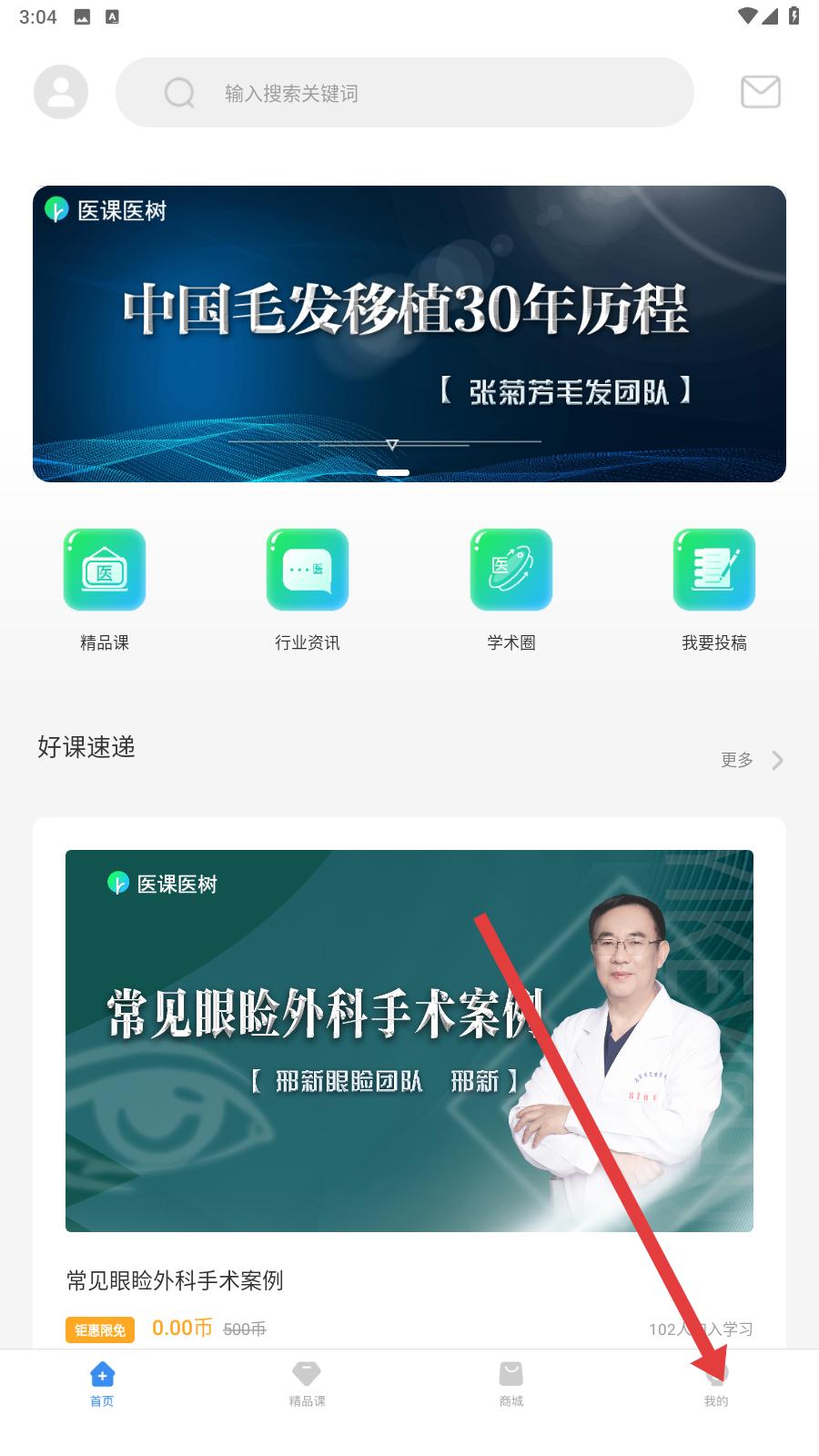This screenshot has height=1456, width=819.
Task: Open the 中国毛发移植30年历程 banner
Action: (409, 334)
